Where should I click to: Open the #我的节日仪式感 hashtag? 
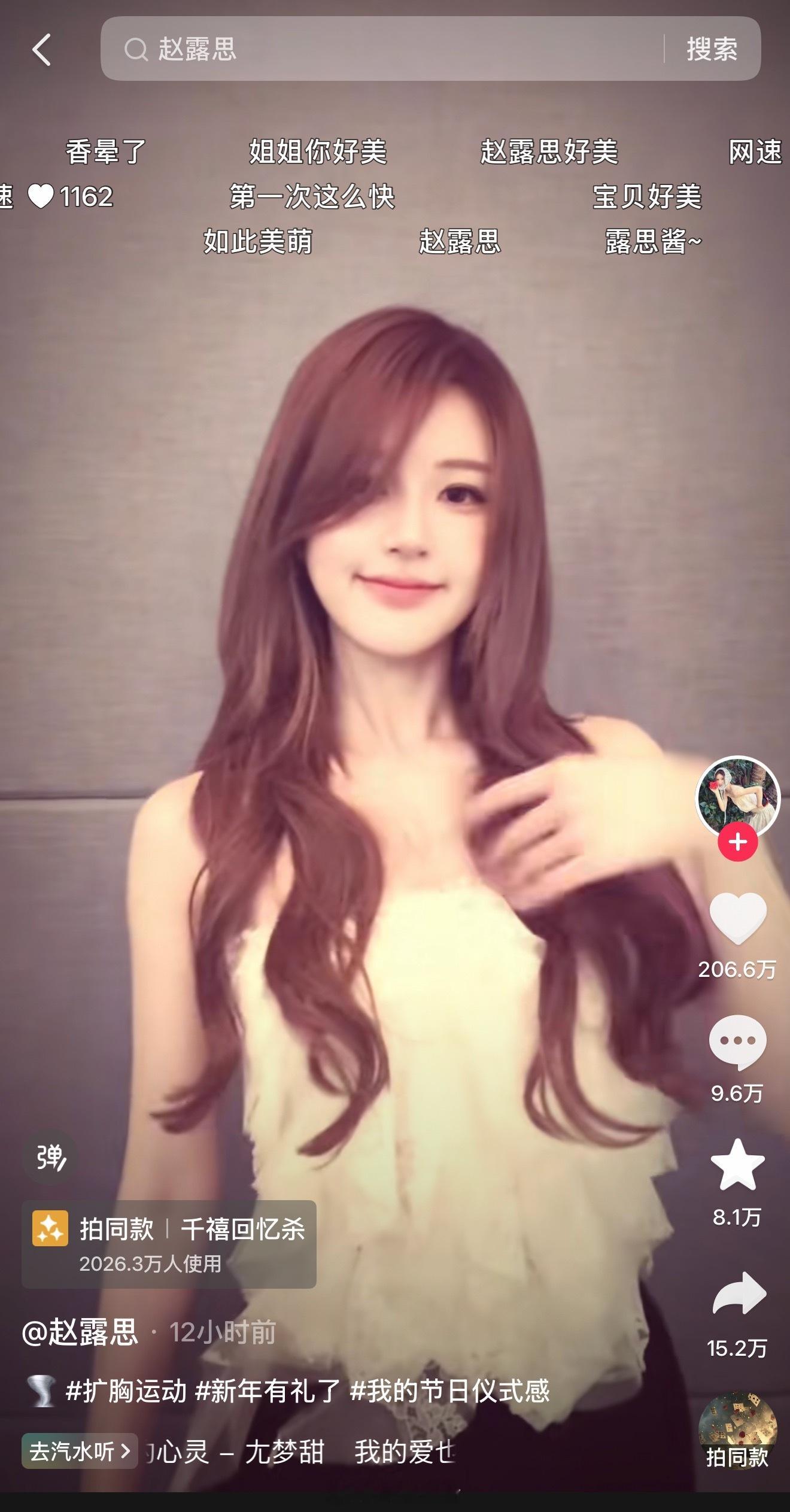tap(449, 1391)
